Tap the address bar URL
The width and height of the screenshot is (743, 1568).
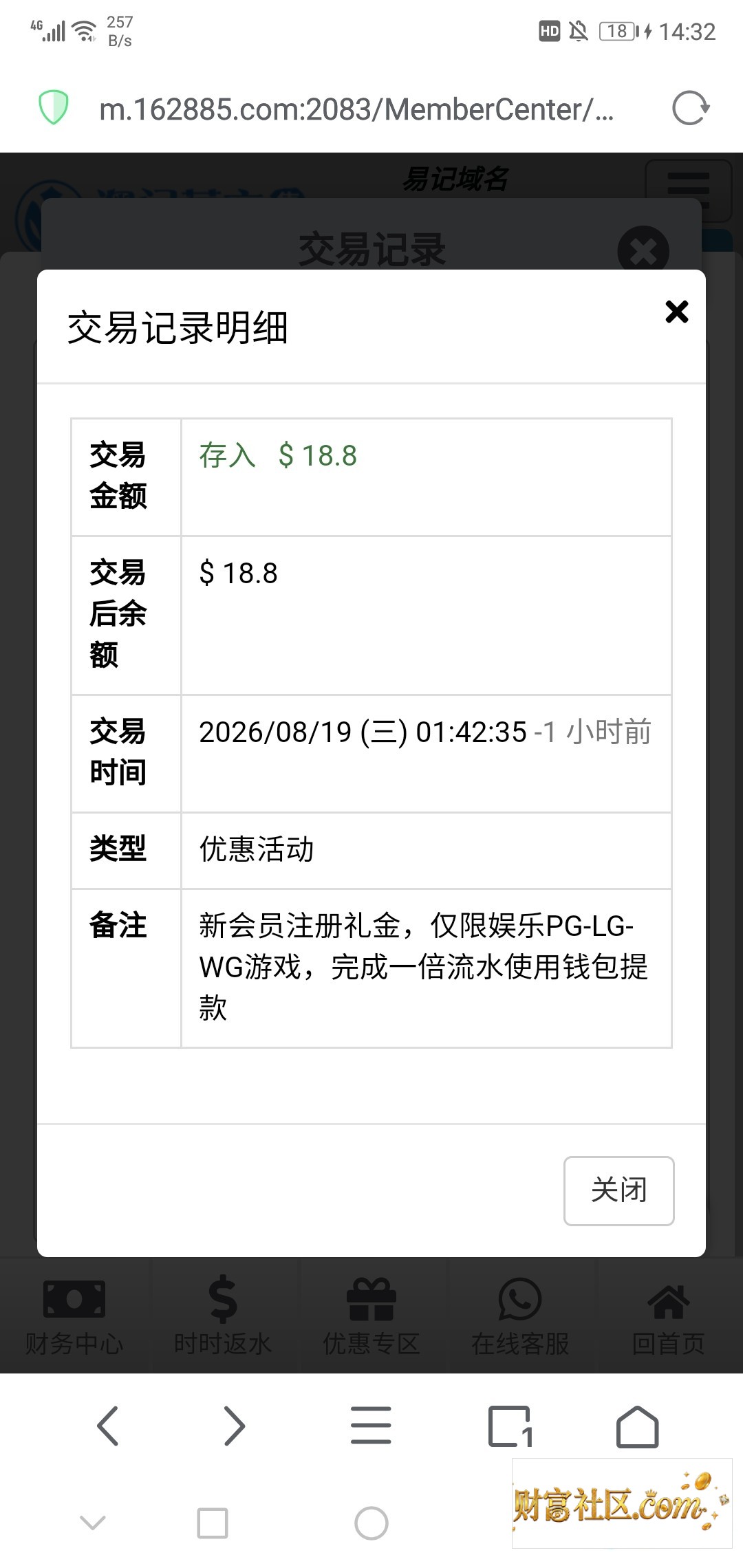coord(356,109)
